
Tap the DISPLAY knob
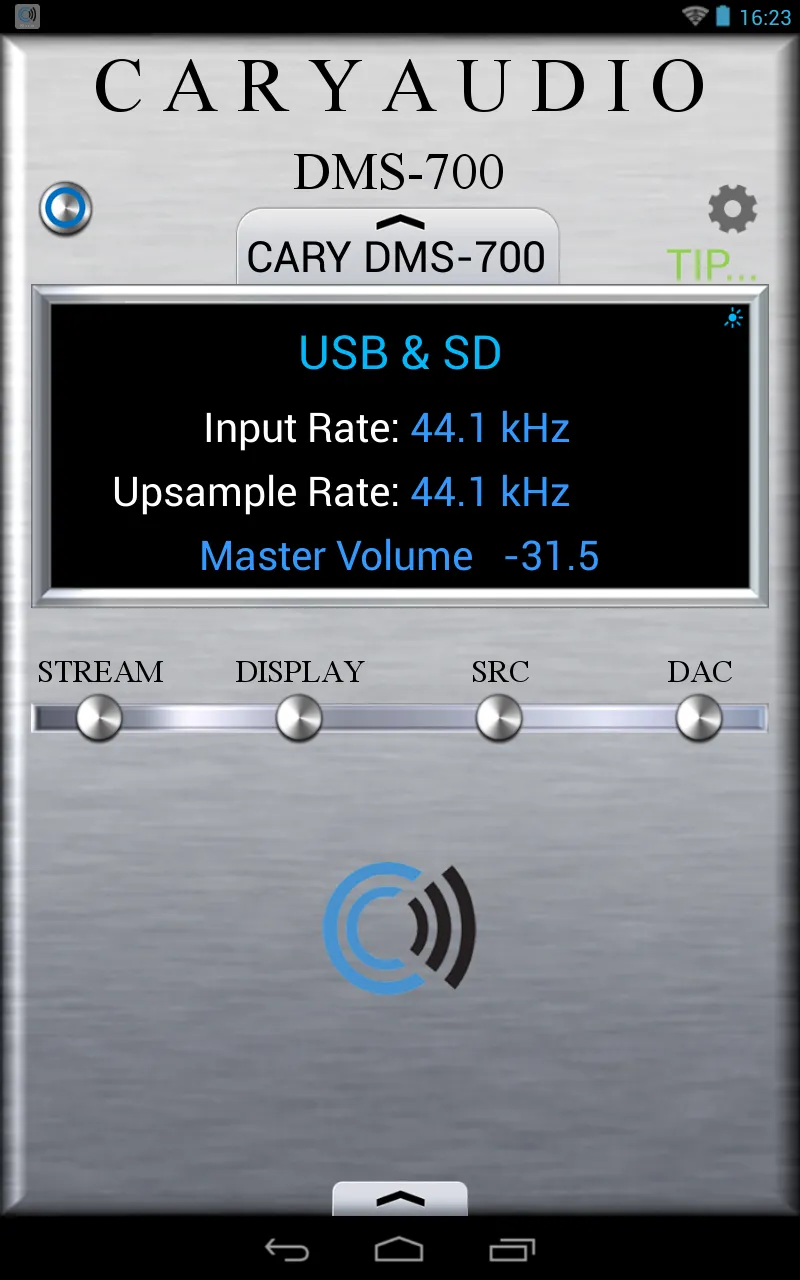click(299, 718)
